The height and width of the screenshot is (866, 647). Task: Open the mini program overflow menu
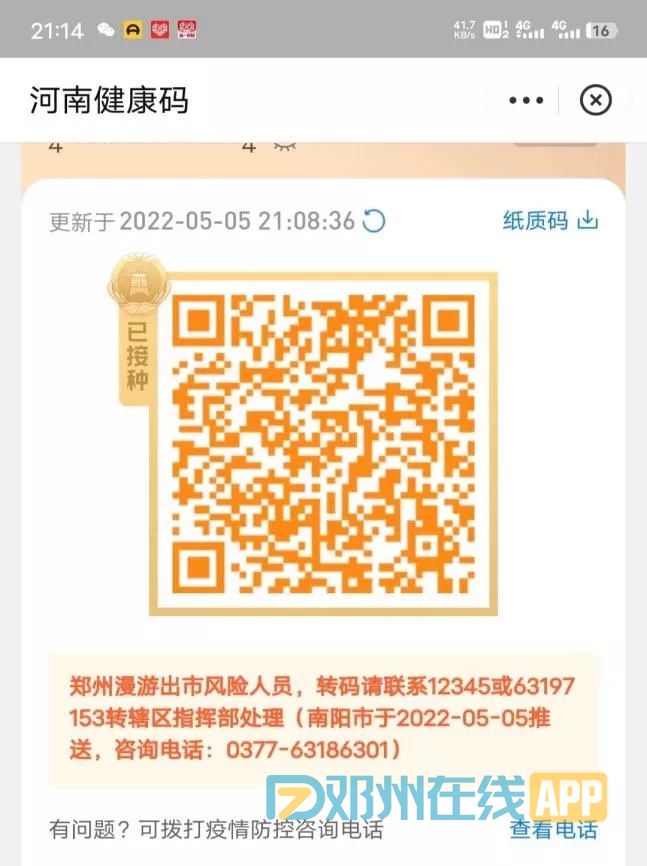pos(526,101)
